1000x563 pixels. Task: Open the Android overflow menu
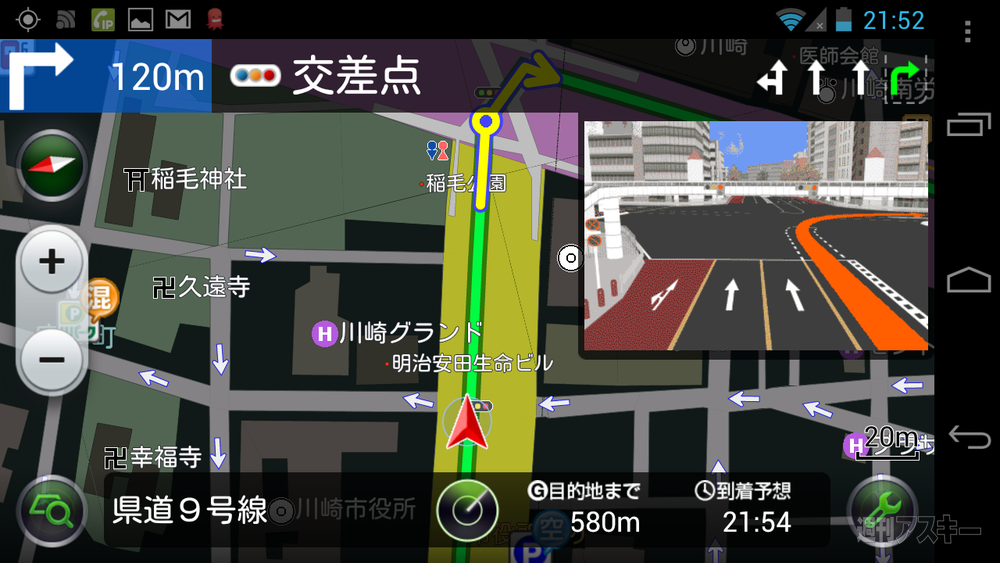(967, 31)
